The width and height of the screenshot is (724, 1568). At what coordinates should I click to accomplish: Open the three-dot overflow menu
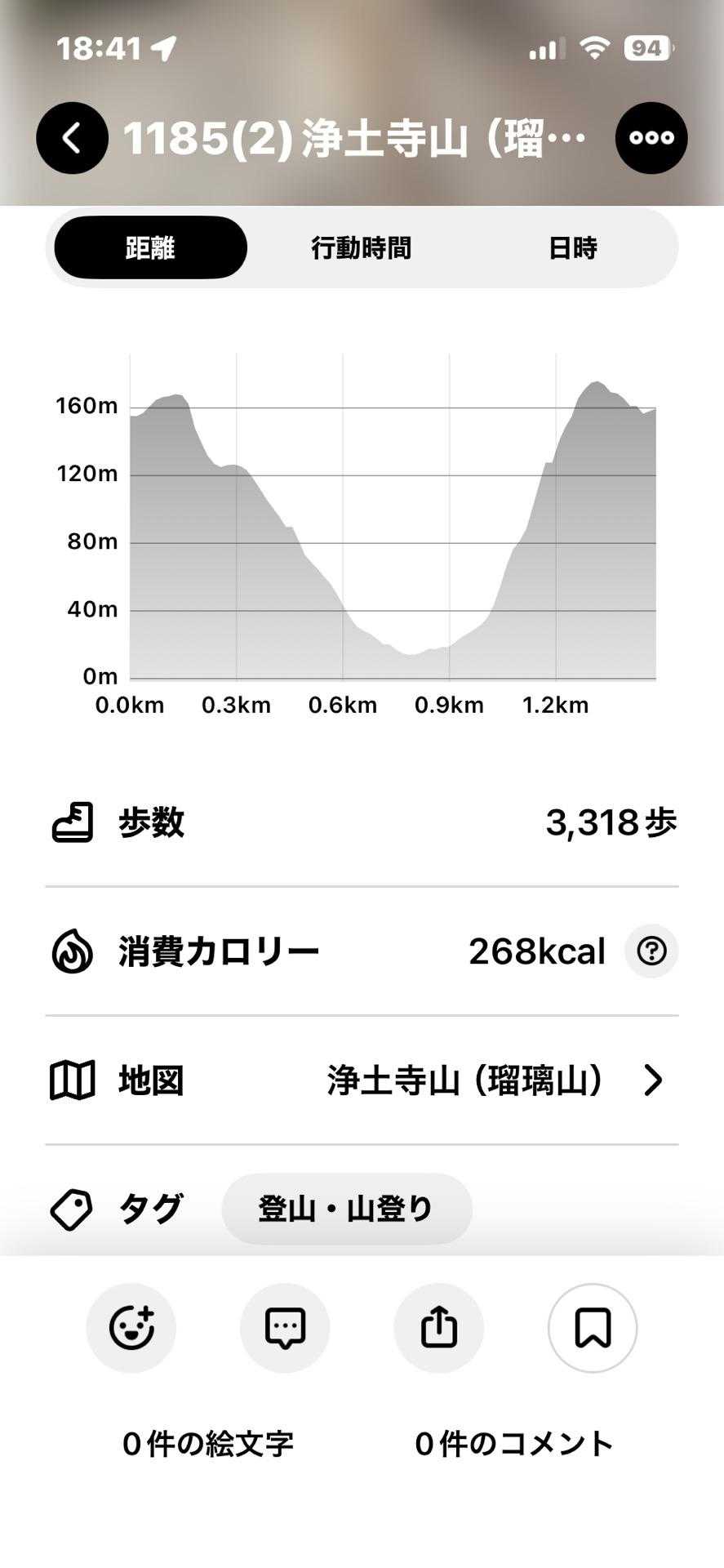coord(651,138)
